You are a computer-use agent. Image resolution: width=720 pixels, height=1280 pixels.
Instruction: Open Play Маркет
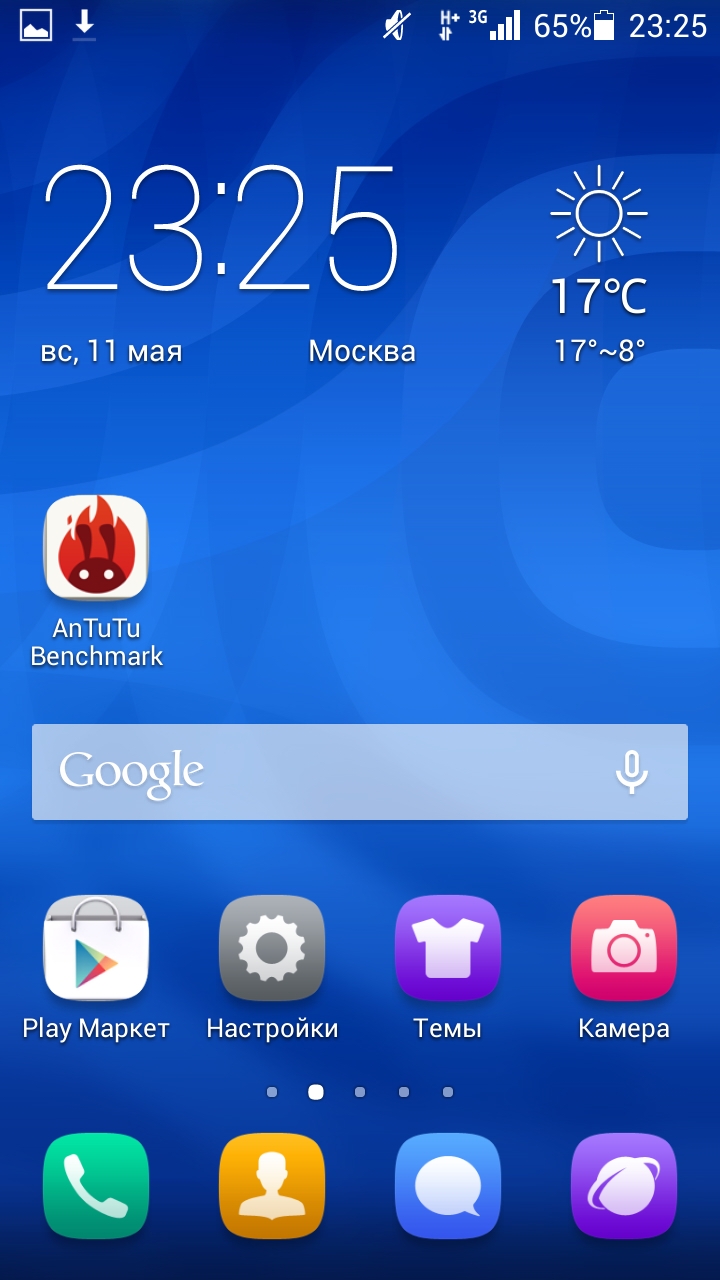pyautogui.click(x=96, y=949)
